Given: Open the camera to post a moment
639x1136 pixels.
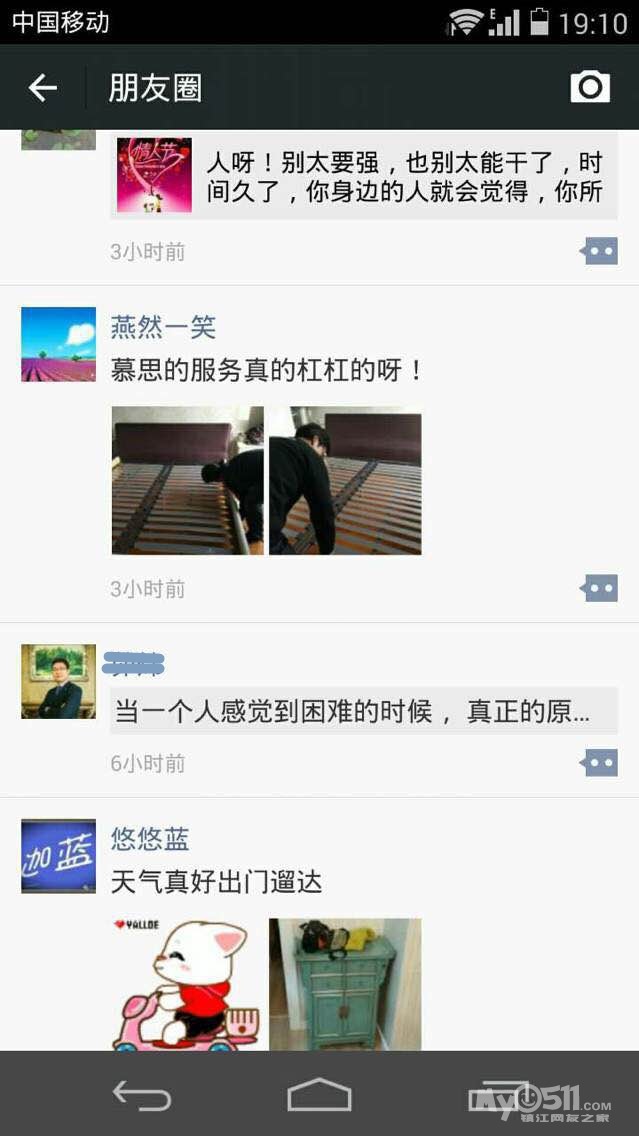Looking at the screenshot, I should [590, 87].
